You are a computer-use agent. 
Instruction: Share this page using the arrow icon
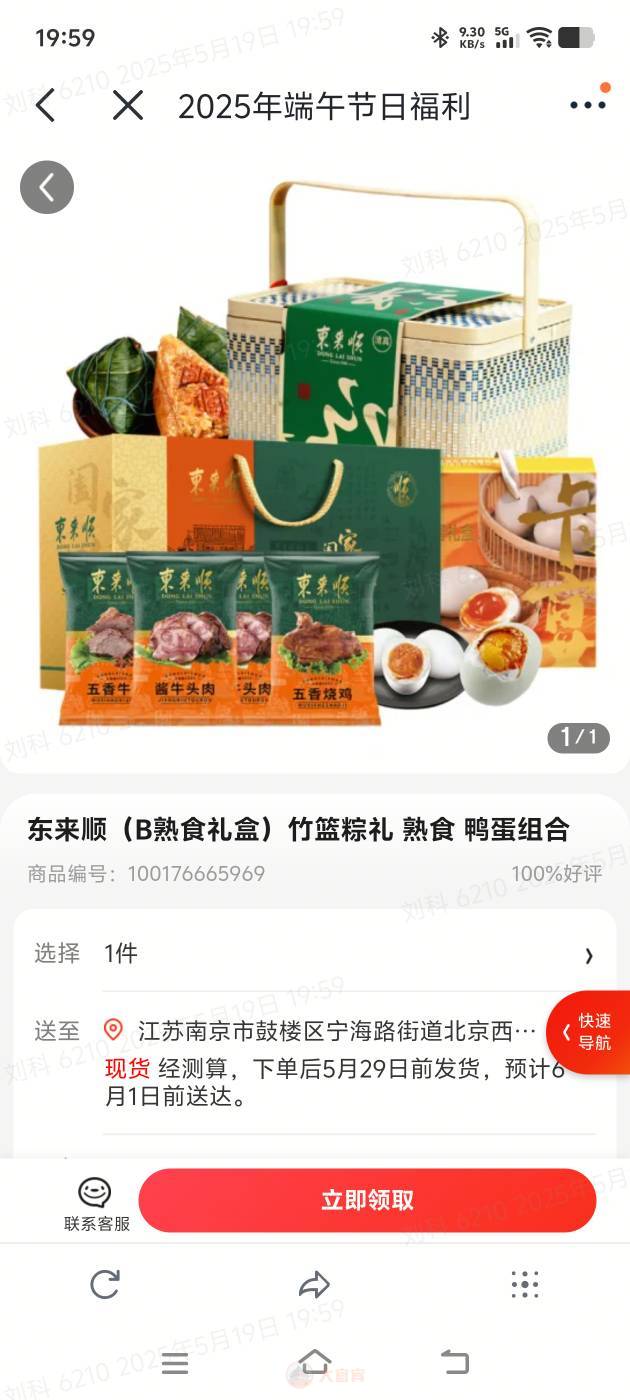[x=314, y=1284]
